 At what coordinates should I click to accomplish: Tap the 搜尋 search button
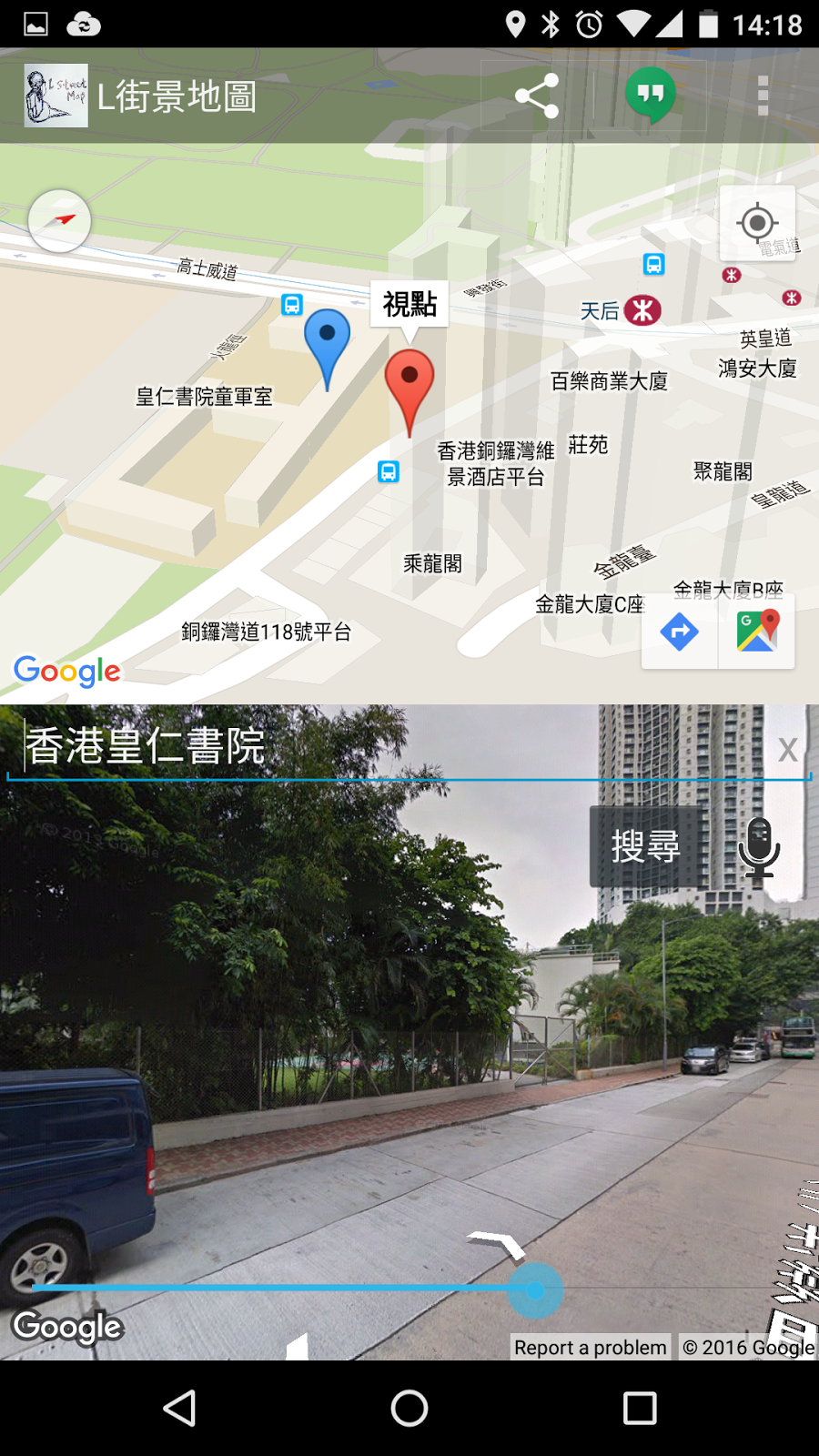click(646, 846)
